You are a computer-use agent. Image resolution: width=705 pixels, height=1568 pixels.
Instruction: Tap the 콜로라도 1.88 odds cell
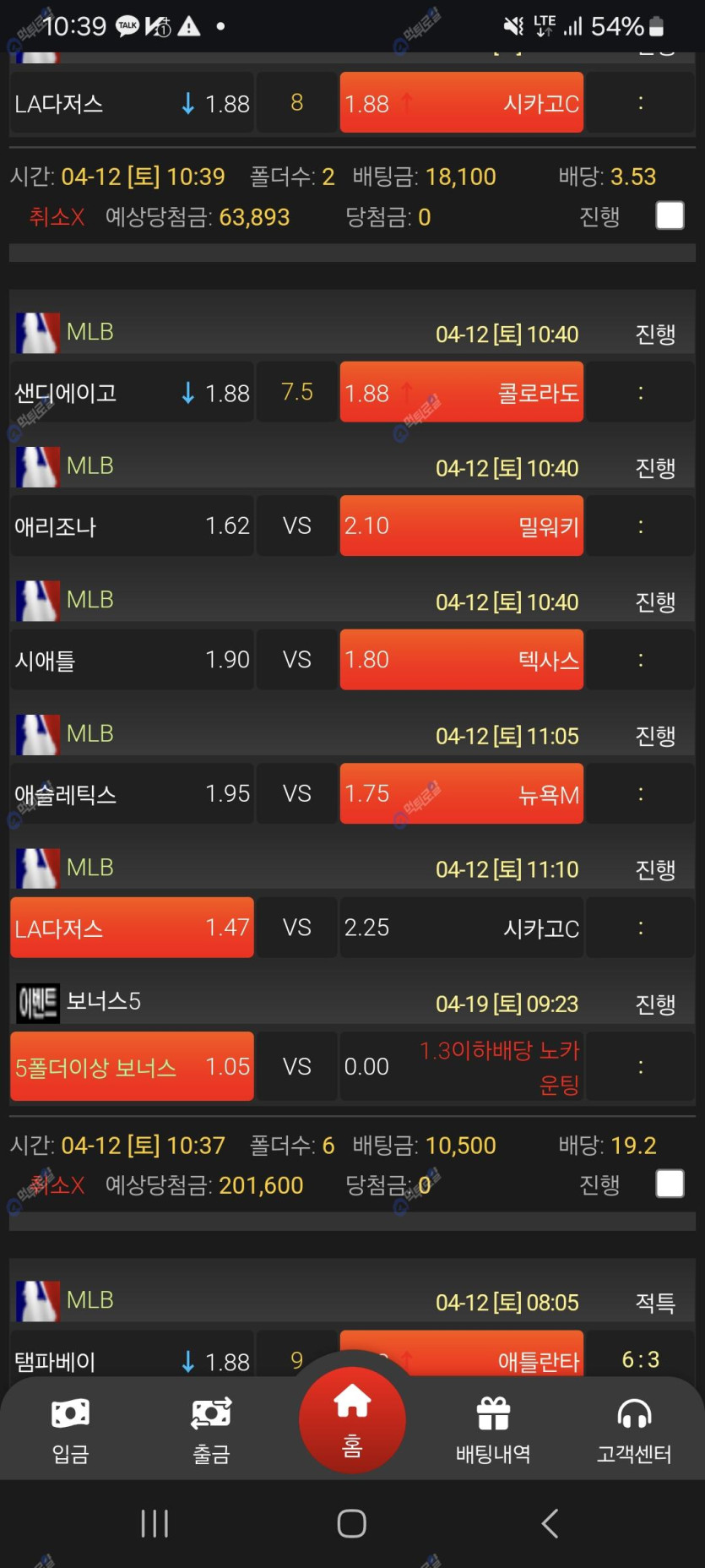pyautogui.click(x=461, y=392)
